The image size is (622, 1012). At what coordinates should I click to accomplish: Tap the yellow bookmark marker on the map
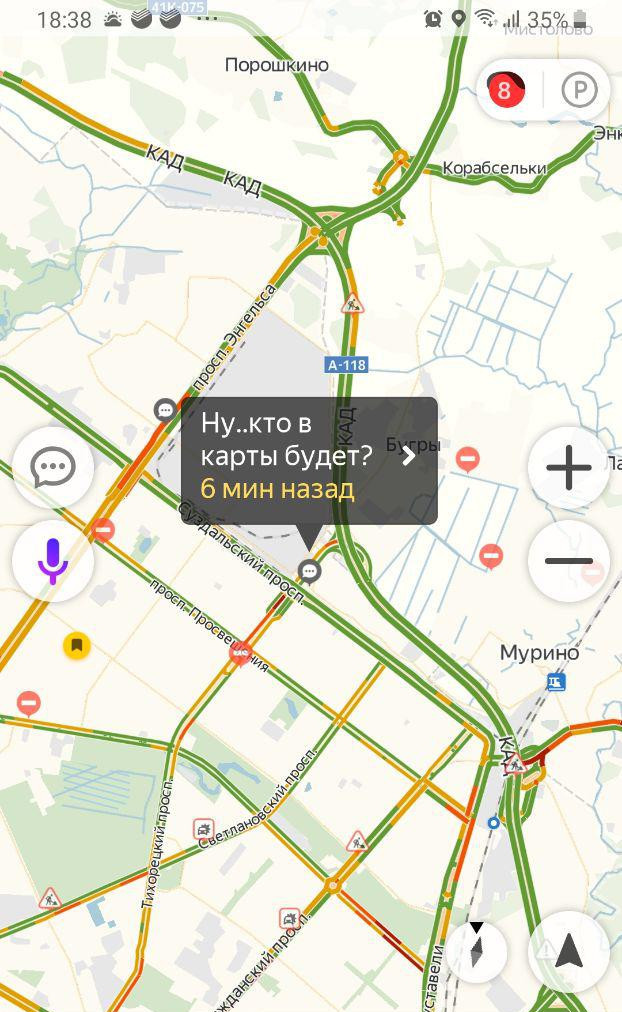[x=77, y=645]
